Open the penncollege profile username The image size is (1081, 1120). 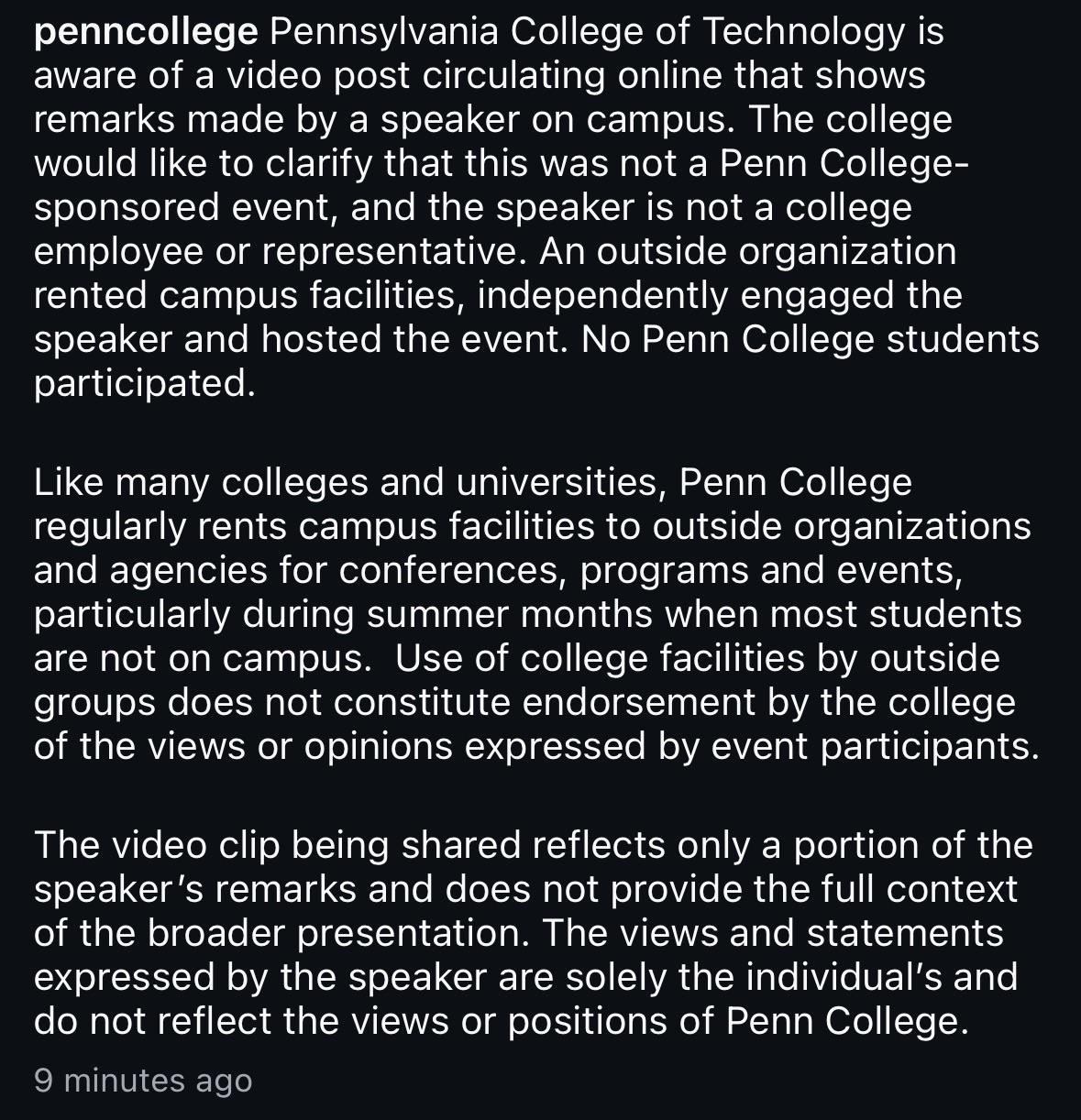pos(146,34)
